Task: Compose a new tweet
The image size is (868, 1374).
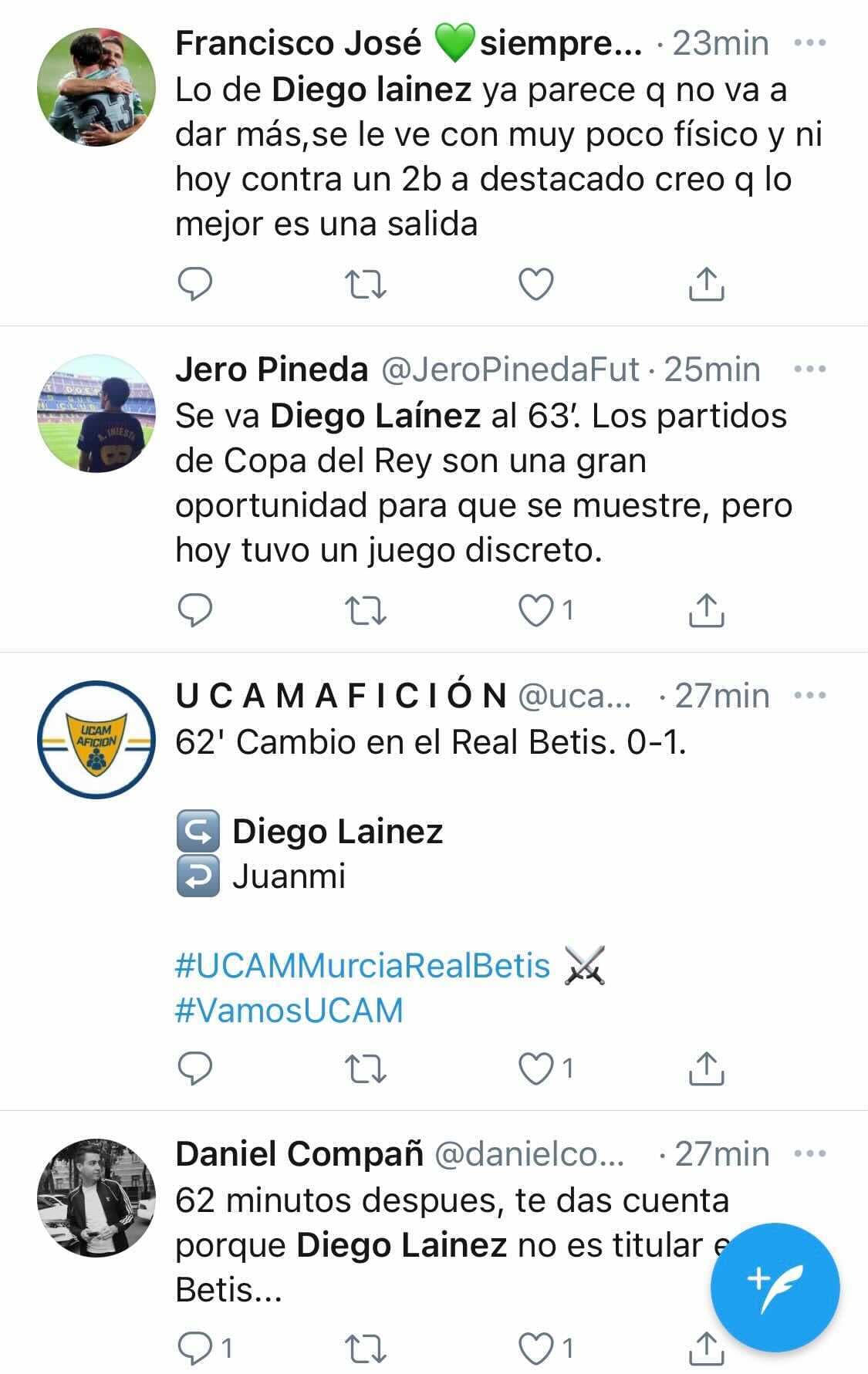Action: (774, 1287)
